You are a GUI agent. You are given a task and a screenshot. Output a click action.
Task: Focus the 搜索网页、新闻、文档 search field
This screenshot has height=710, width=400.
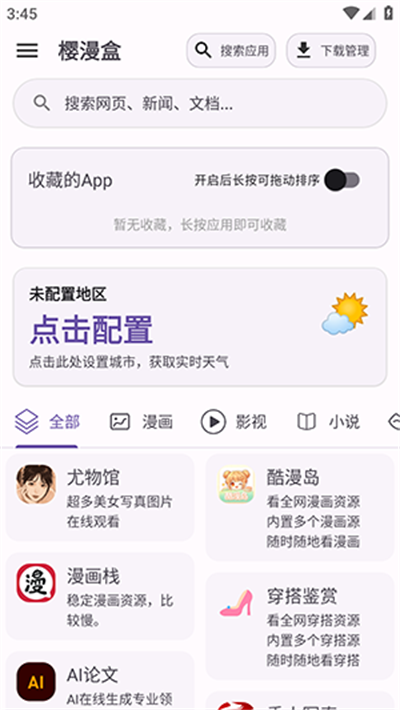pos(200,103)
